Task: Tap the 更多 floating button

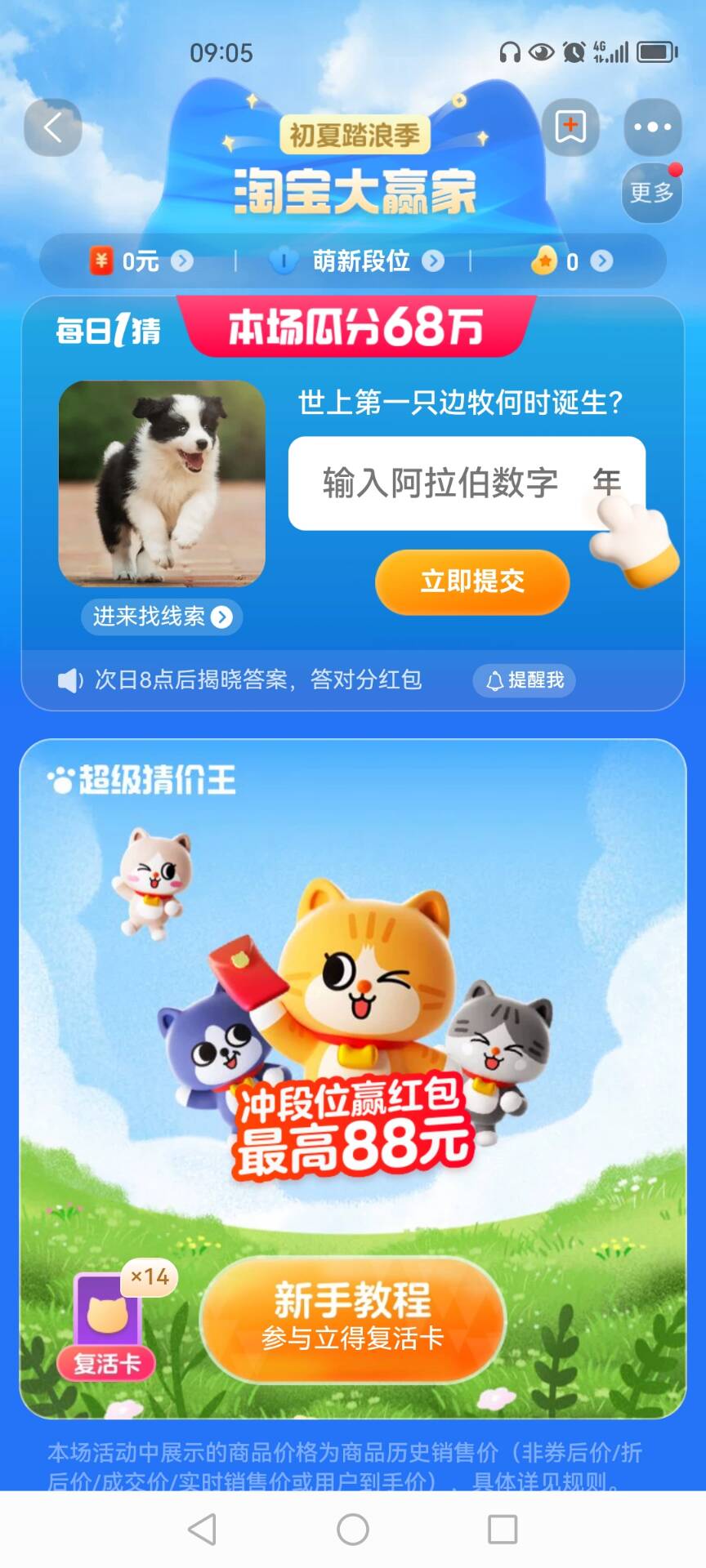Action: pyautogui.click(x=651, y=193)
